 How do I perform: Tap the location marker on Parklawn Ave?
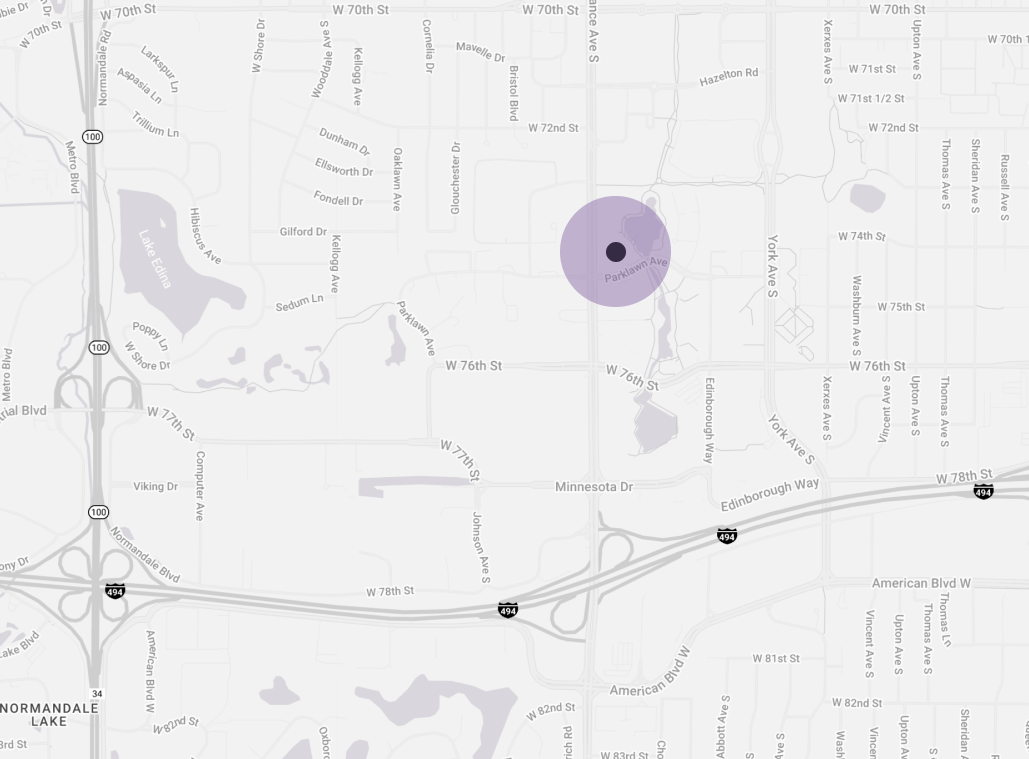pyautogui.click(x=616, y=252)
